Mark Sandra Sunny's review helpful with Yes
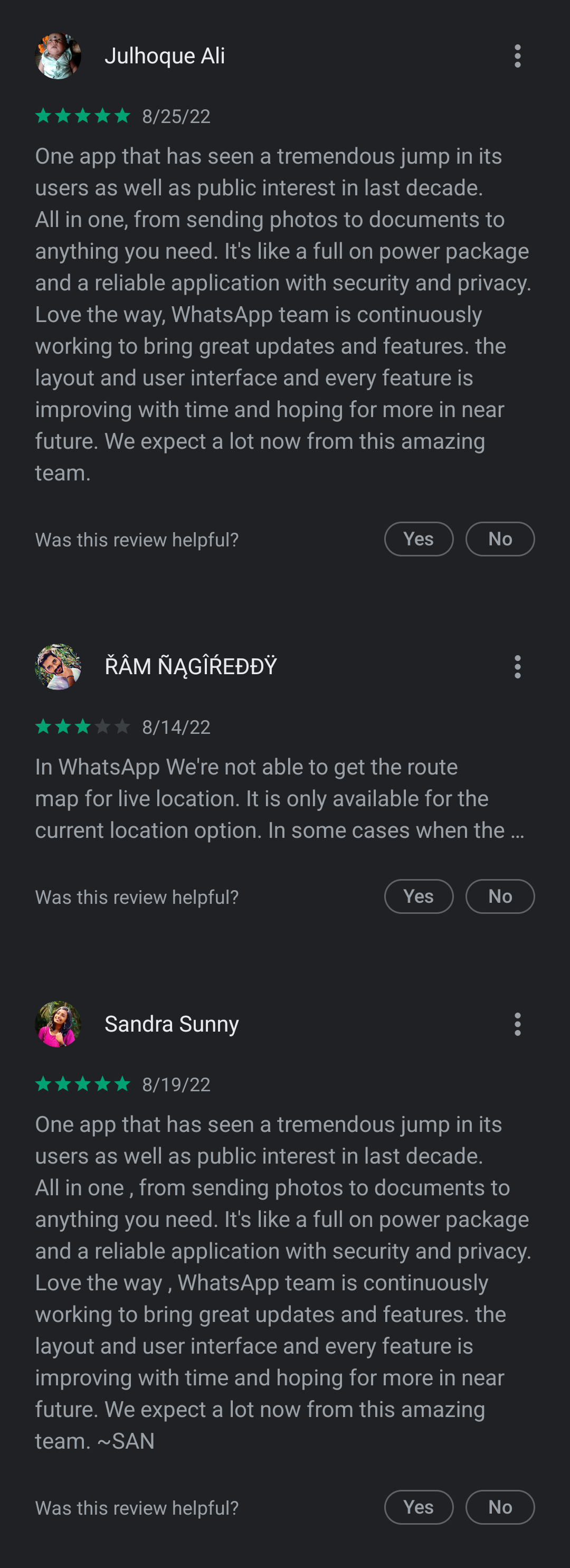Viewport: 570px width, 1568px height. [x=419, y=1507]
